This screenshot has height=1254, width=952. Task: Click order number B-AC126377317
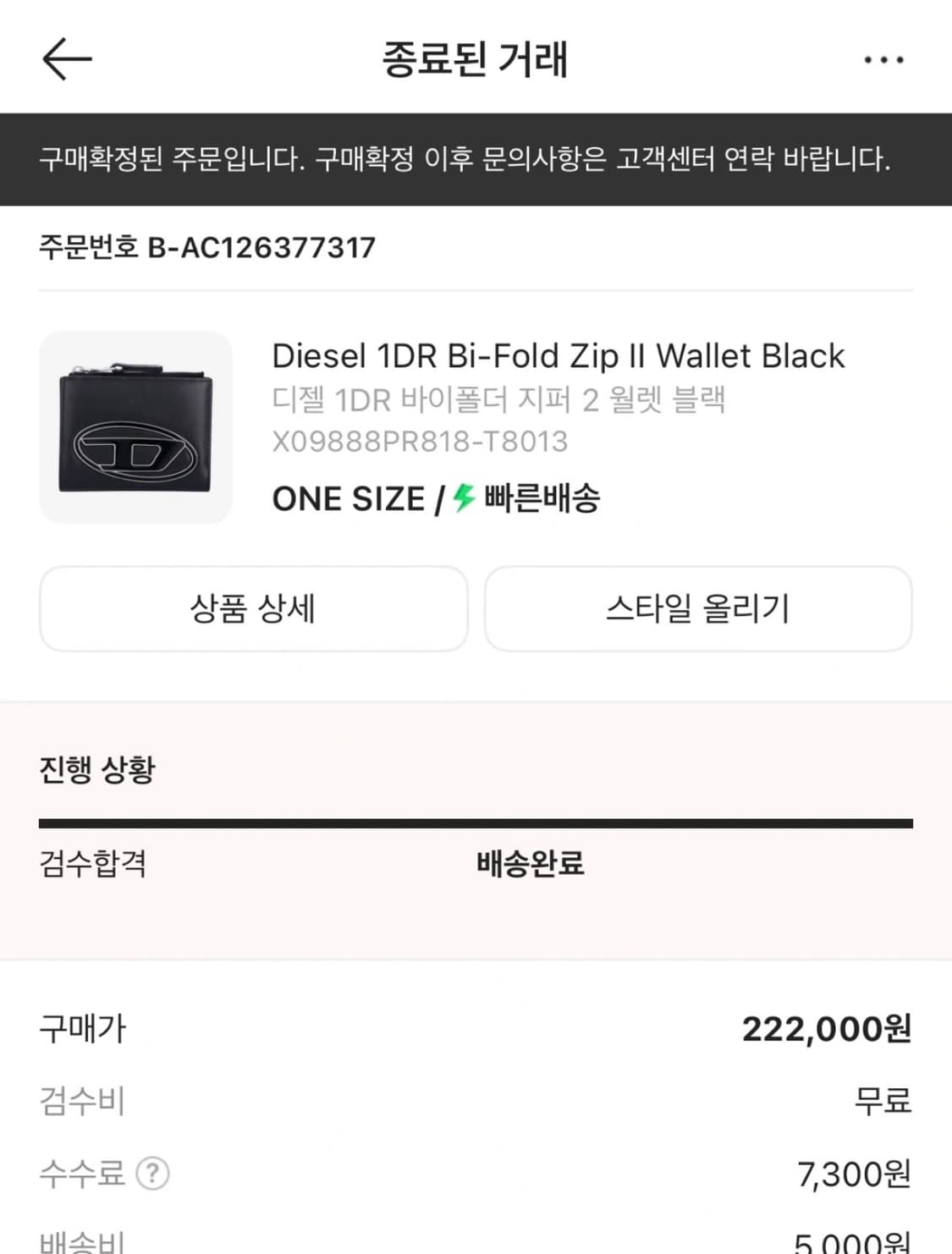(206, 248)
